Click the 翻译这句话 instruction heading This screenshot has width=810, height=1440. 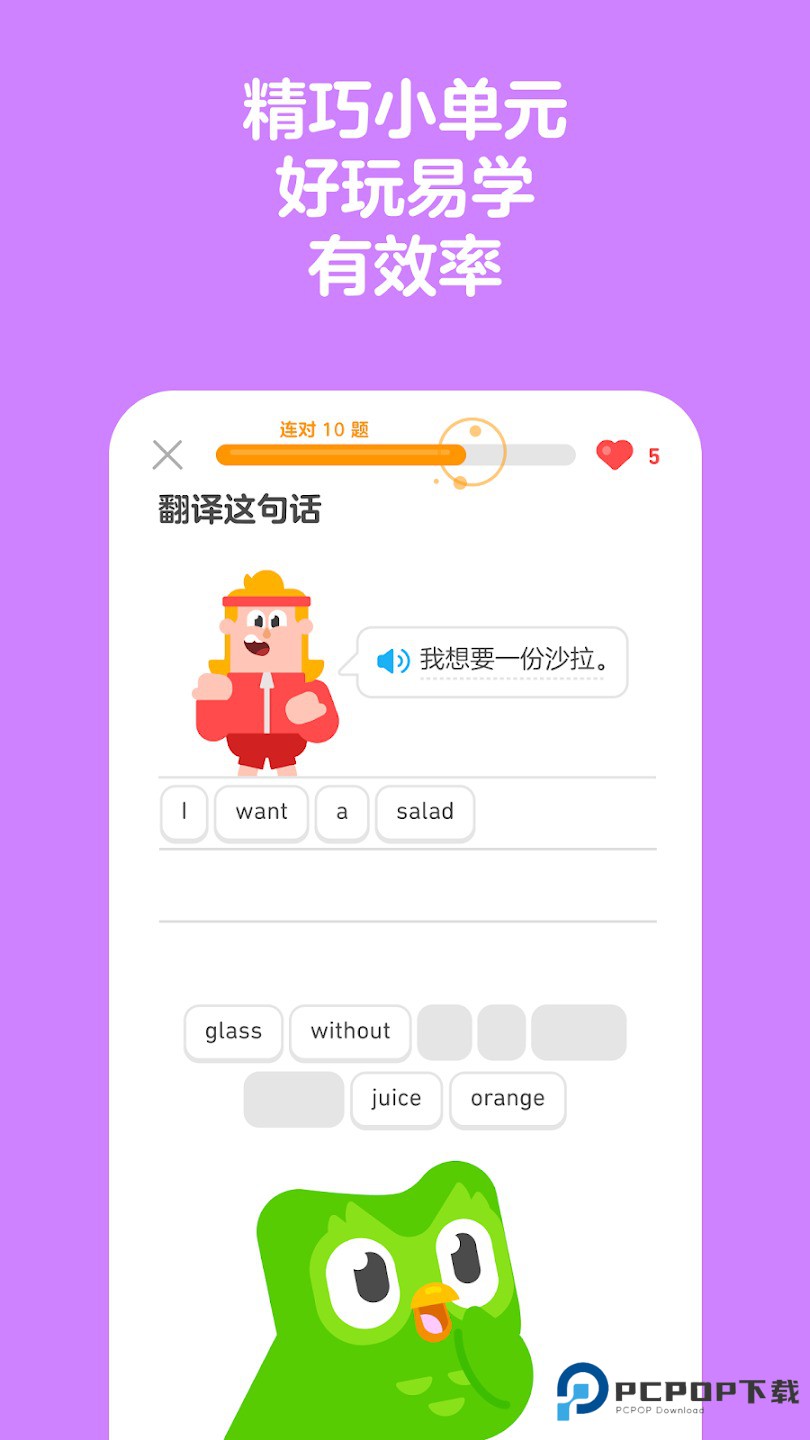click(x=240, y=510)
